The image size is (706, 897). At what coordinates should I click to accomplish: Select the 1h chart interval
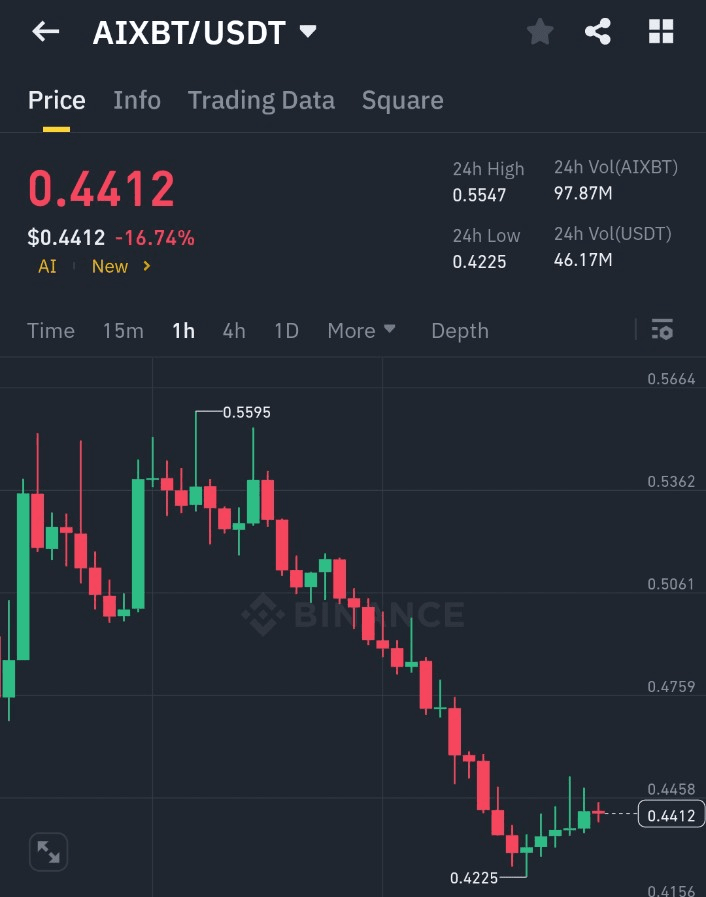tap(183, 330)
